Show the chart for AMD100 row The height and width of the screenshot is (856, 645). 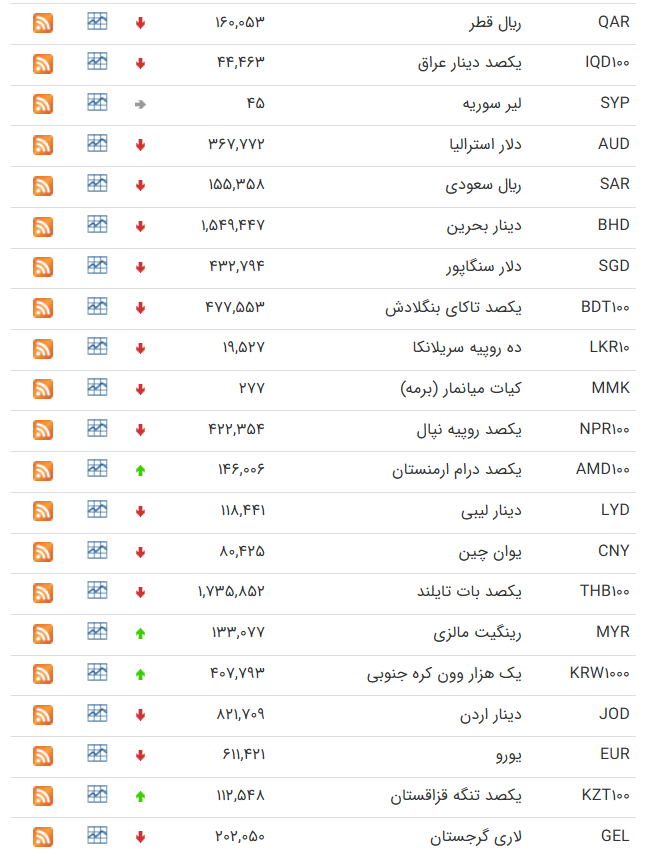[x=97, y=468]
